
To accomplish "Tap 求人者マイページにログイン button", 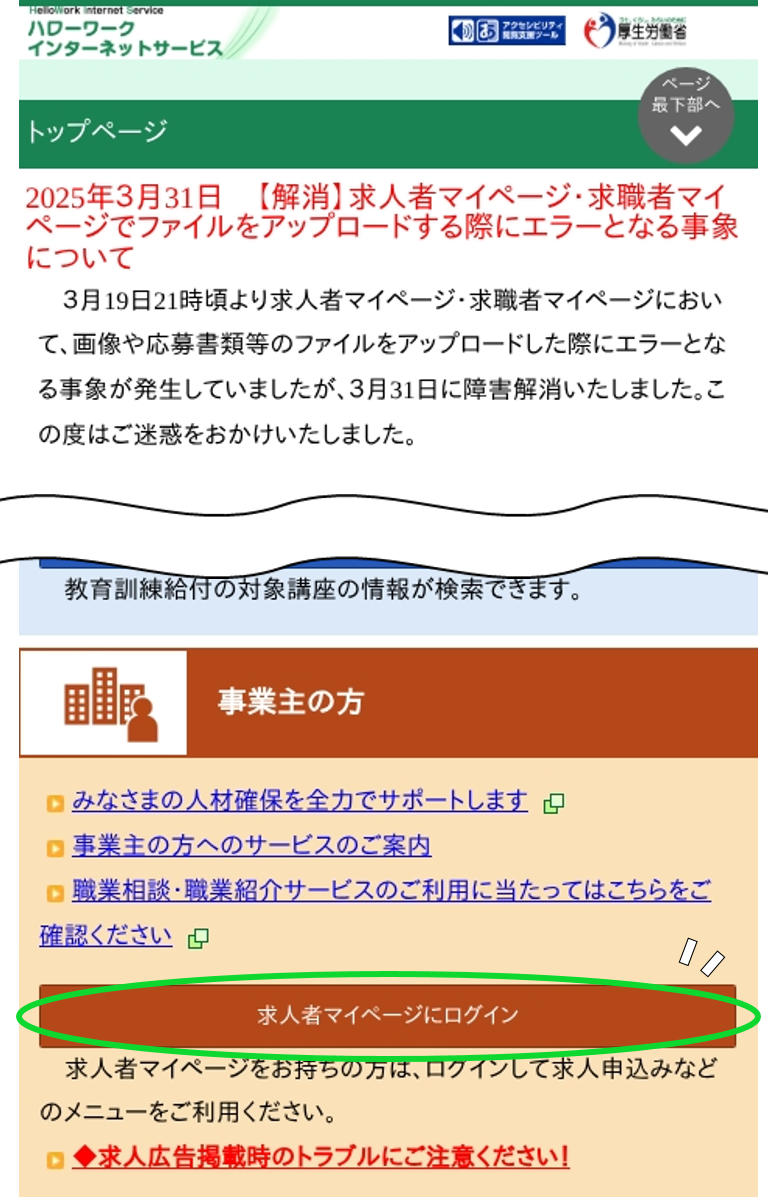I will 387,1015.
